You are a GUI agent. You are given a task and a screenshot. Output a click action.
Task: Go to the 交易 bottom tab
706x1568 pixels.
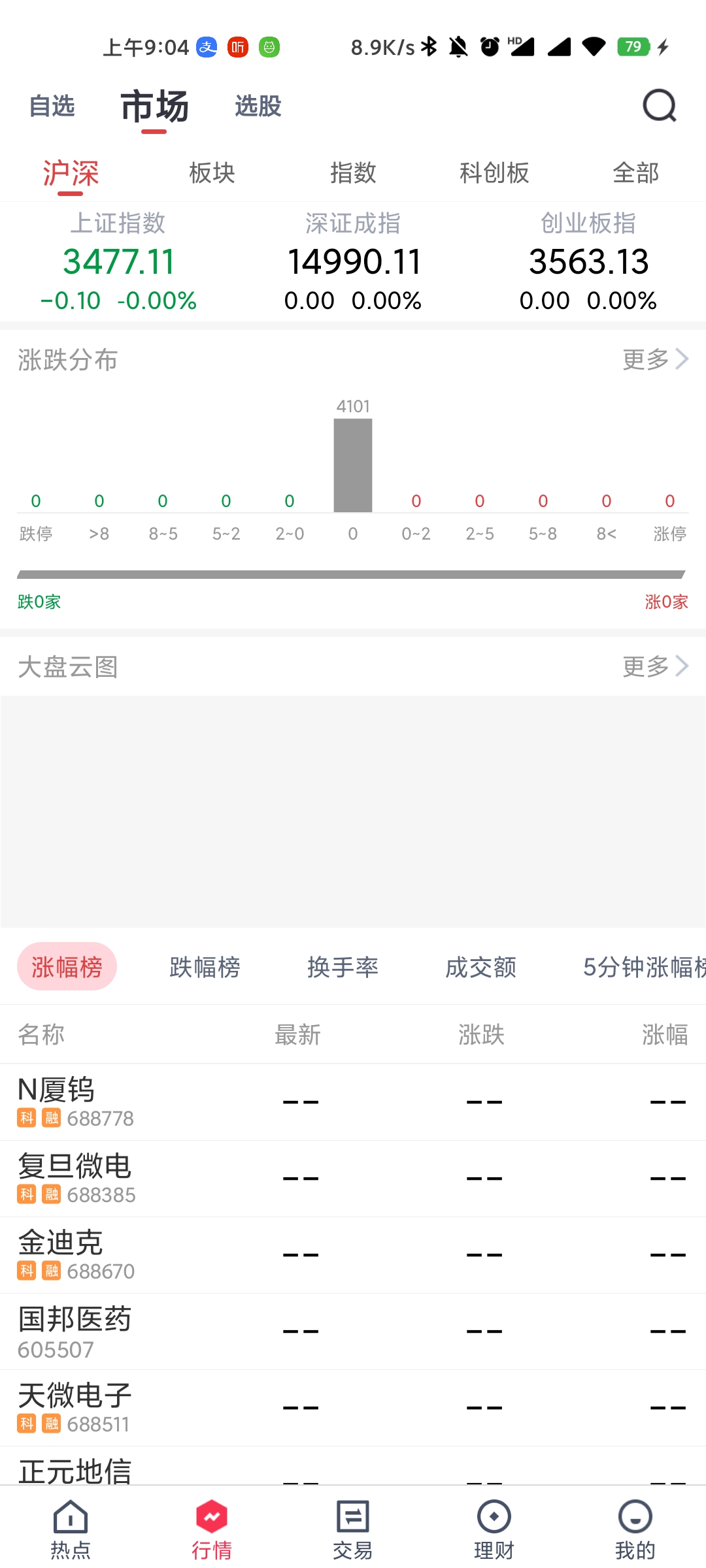[x=353, y=1529]
